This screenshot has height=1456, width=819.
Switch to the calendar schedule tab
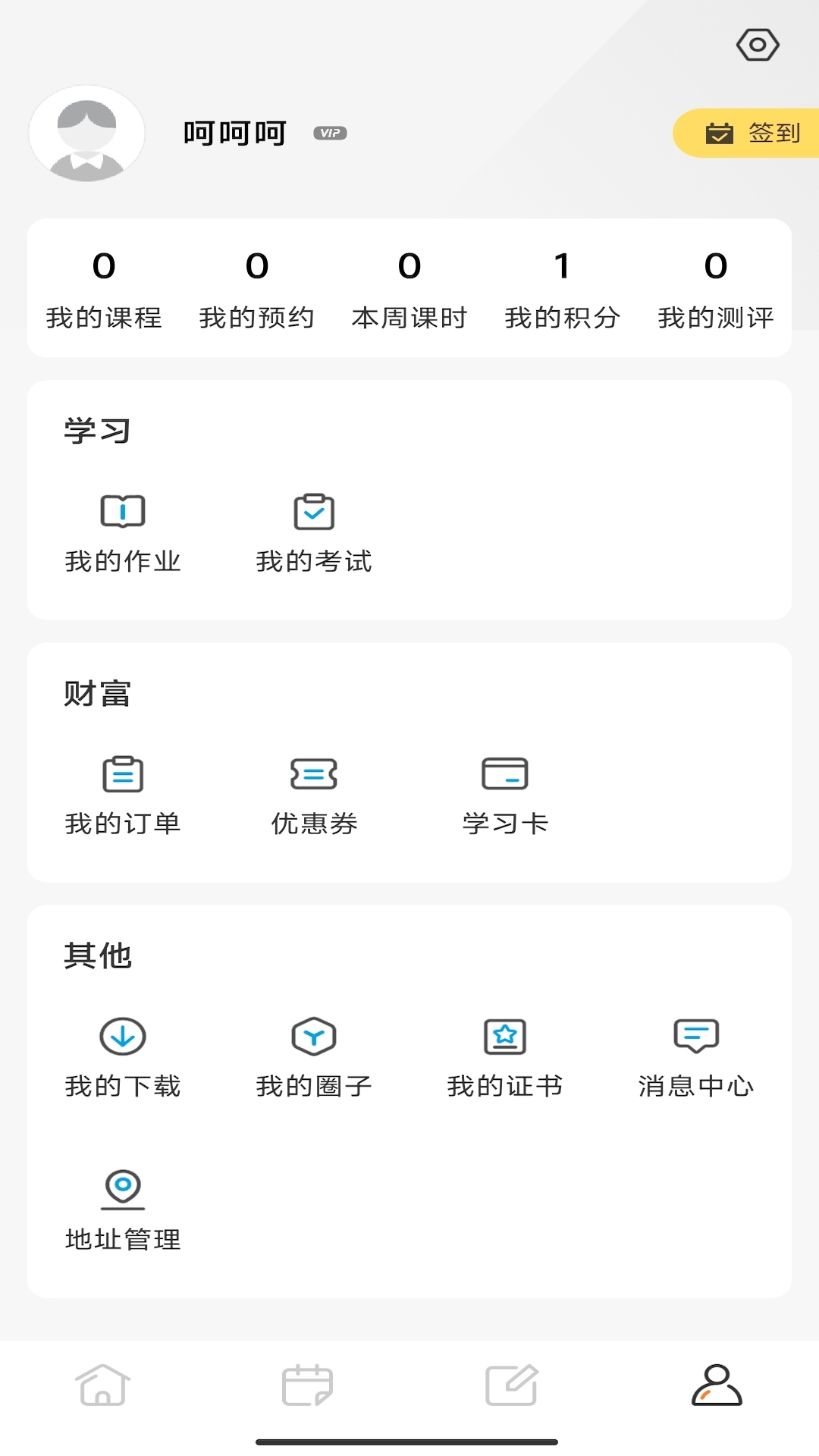tap(307, 1385)
